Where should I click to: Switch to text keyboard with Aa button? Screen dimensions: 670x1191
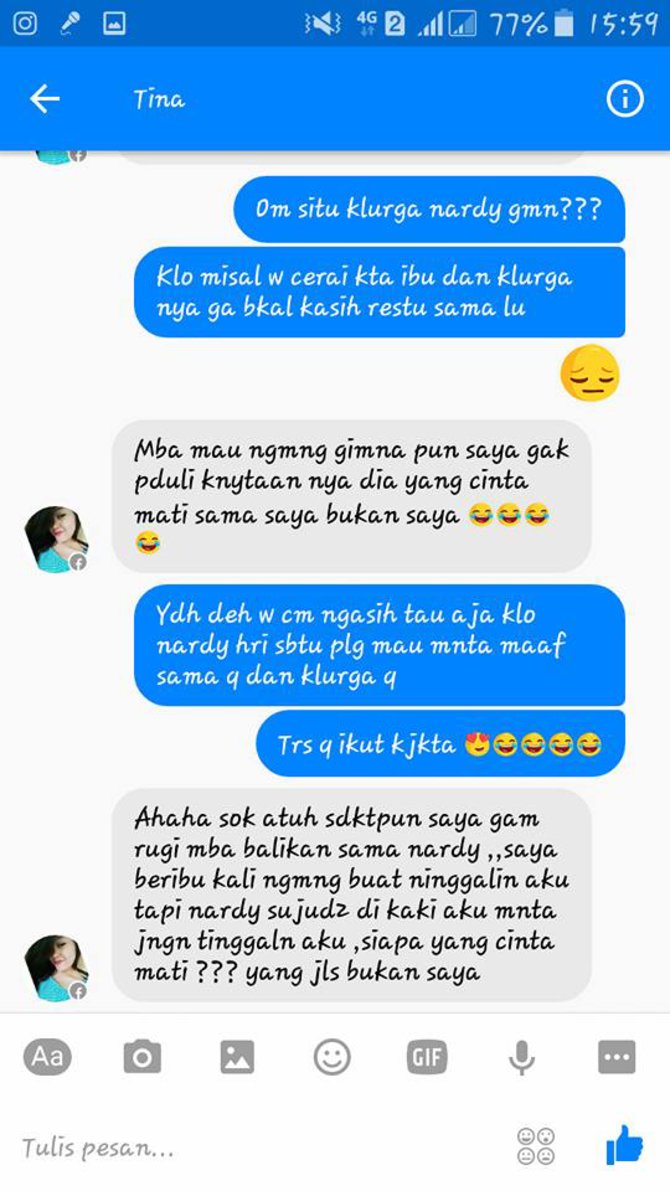point(47,1056)
